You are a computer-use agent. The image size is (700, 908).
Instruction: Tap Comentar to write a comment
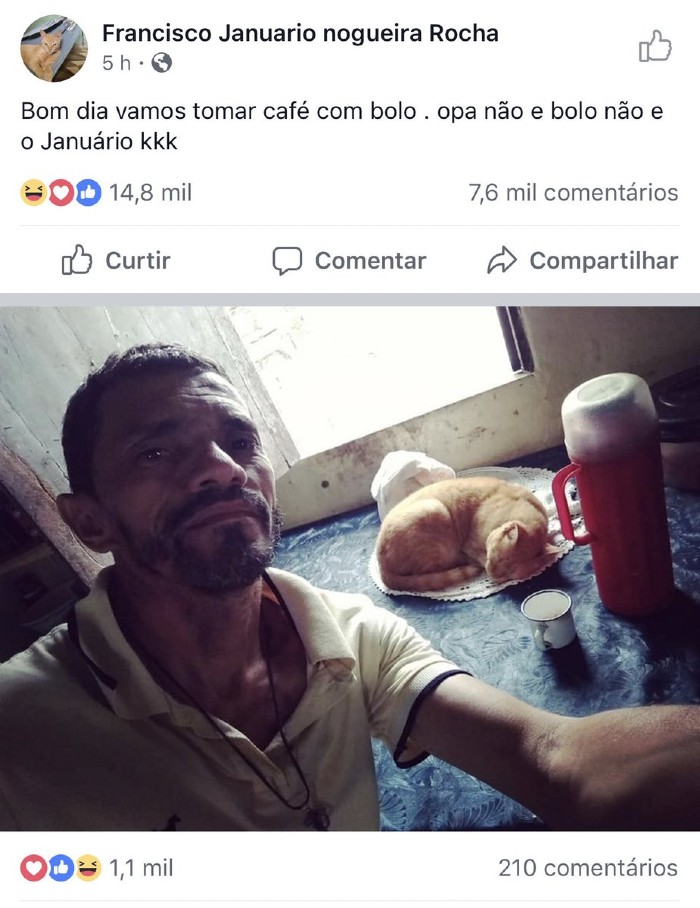[349, 261]
